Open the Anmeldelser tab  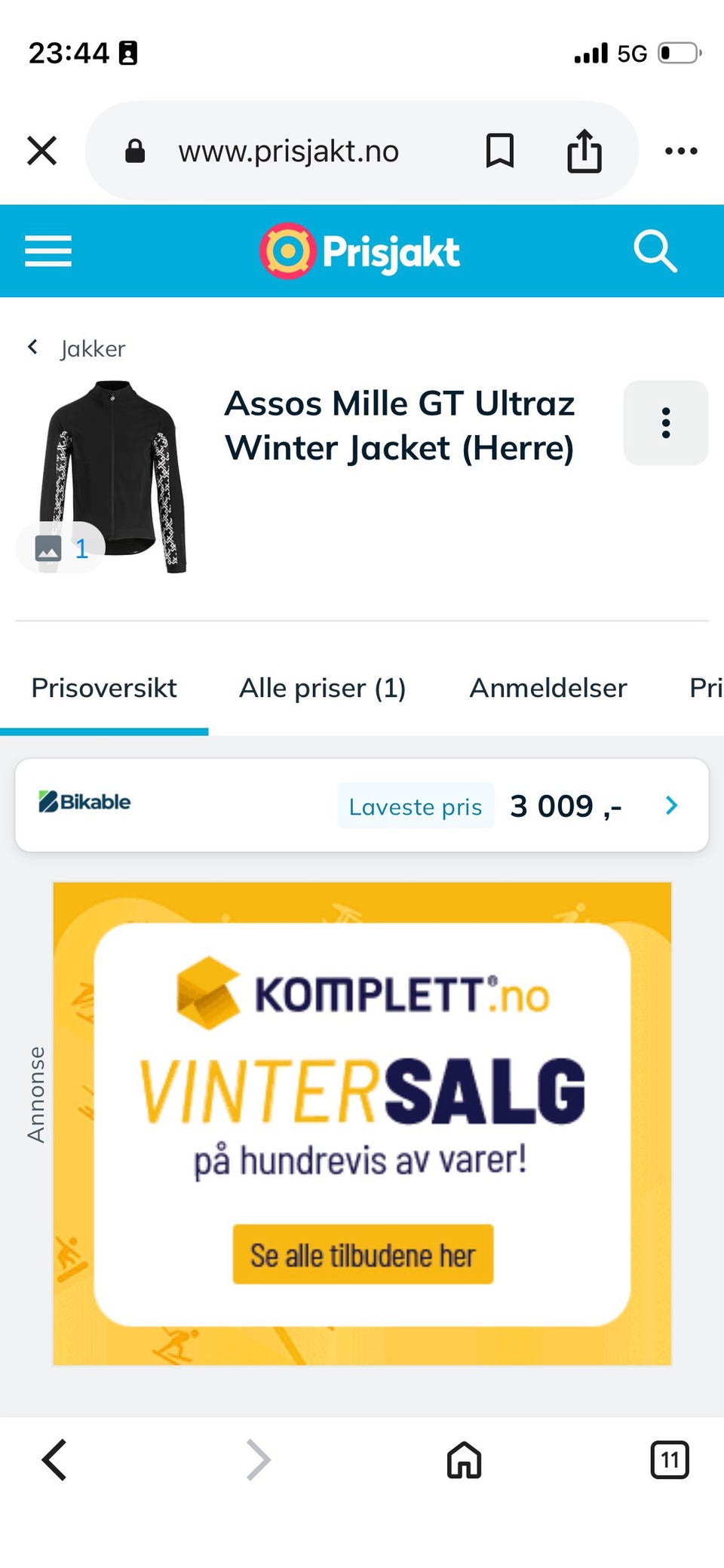(x=548, y=687)
